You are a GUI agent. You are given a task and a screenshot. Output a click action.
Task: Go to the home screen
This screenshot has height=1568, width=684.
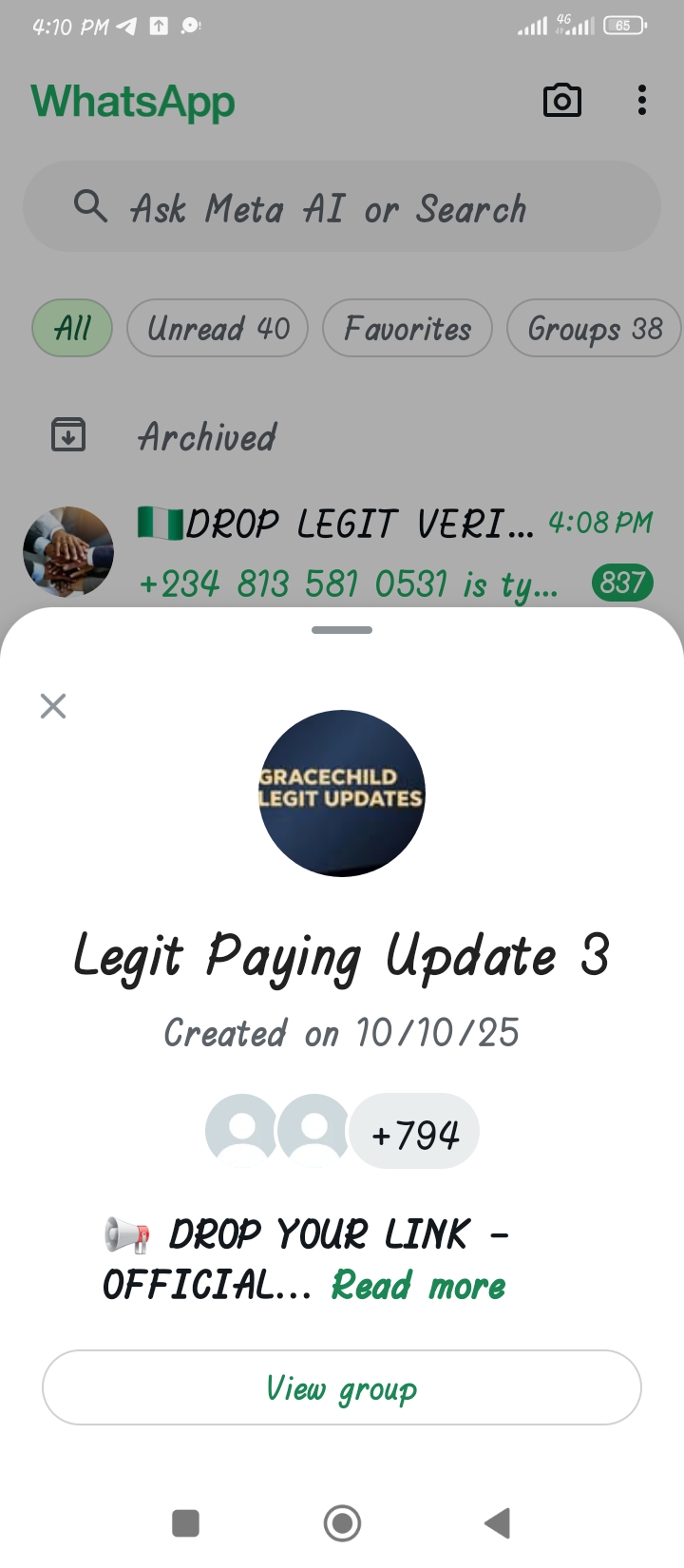pyautogui.click(x=342, y=1522)
